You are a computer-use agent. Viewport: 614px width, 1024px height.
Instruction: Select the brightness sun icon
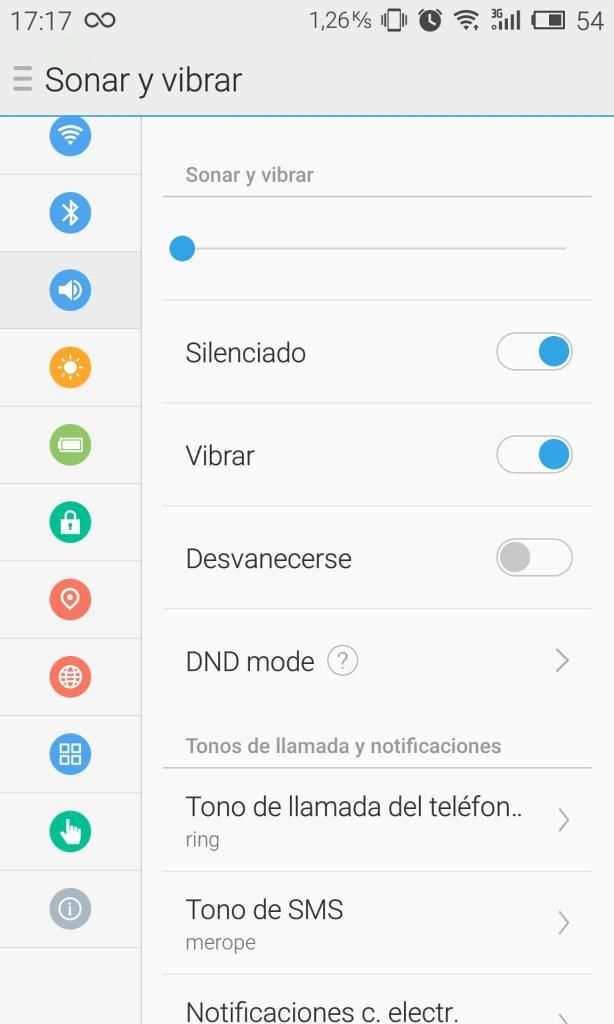[70, 367]
